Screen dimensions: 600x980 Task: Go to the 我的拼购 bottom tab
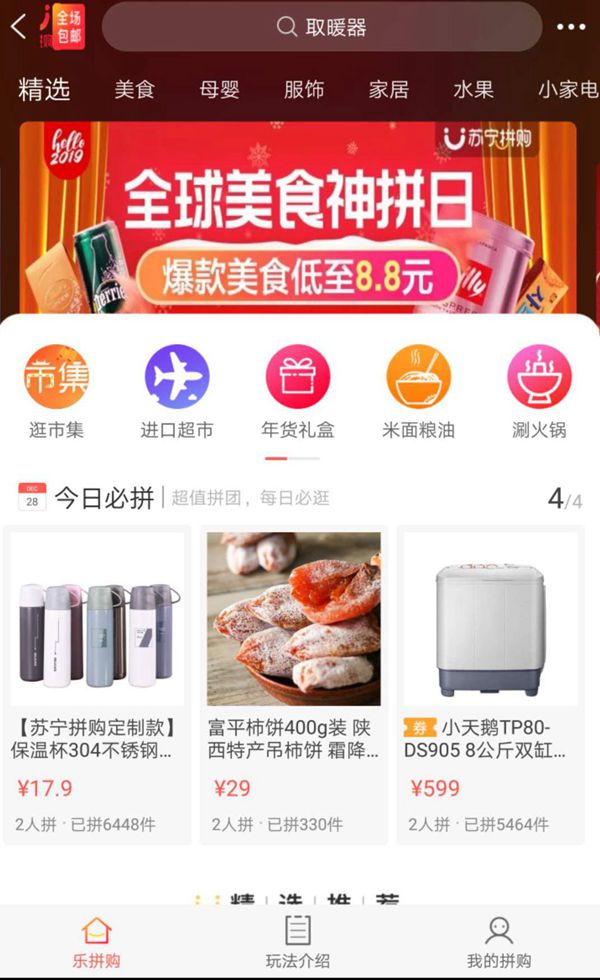point(499,942)
